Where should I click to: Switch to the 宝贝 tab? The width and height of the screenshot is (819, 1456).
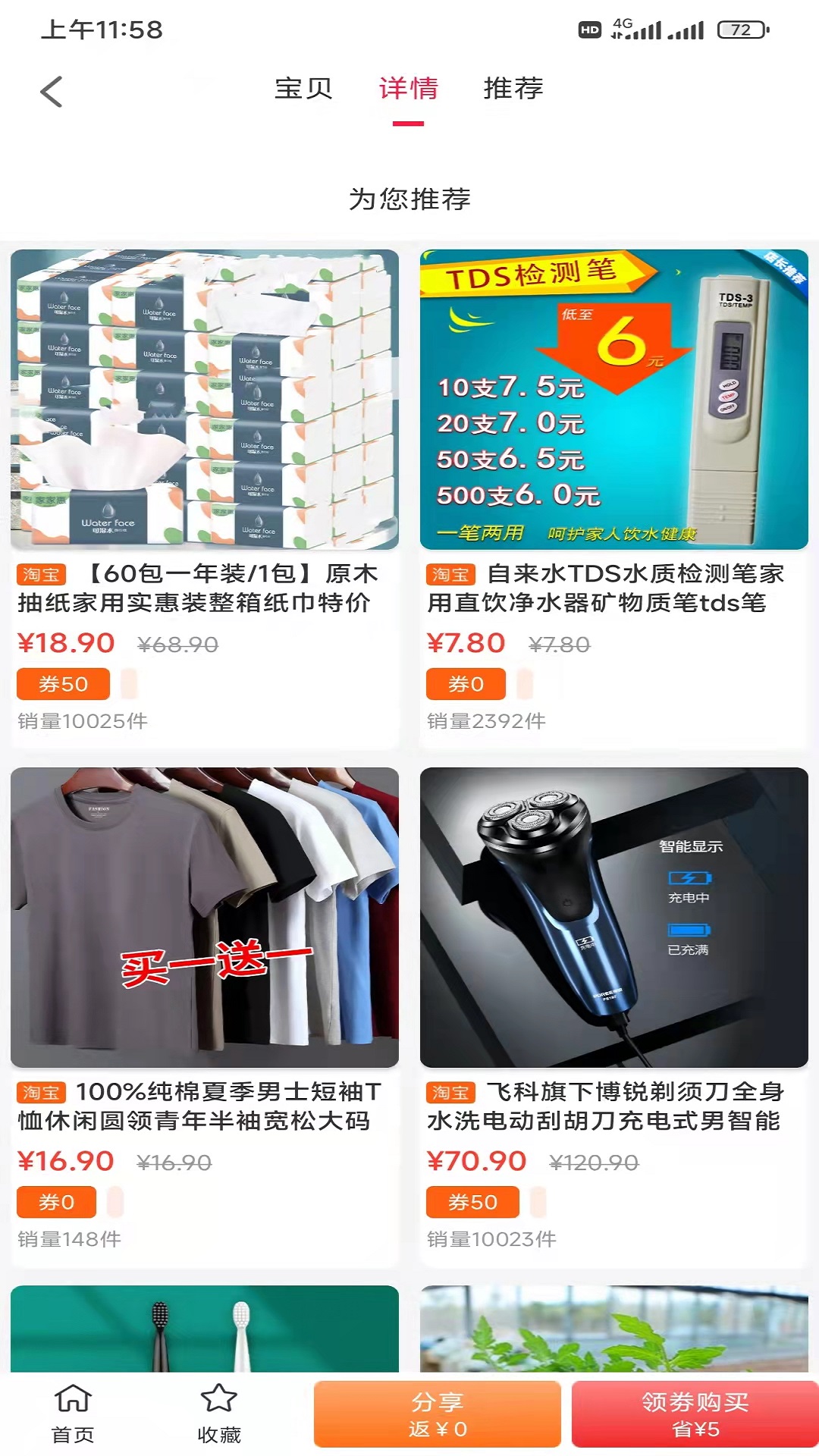coord(303,89)
